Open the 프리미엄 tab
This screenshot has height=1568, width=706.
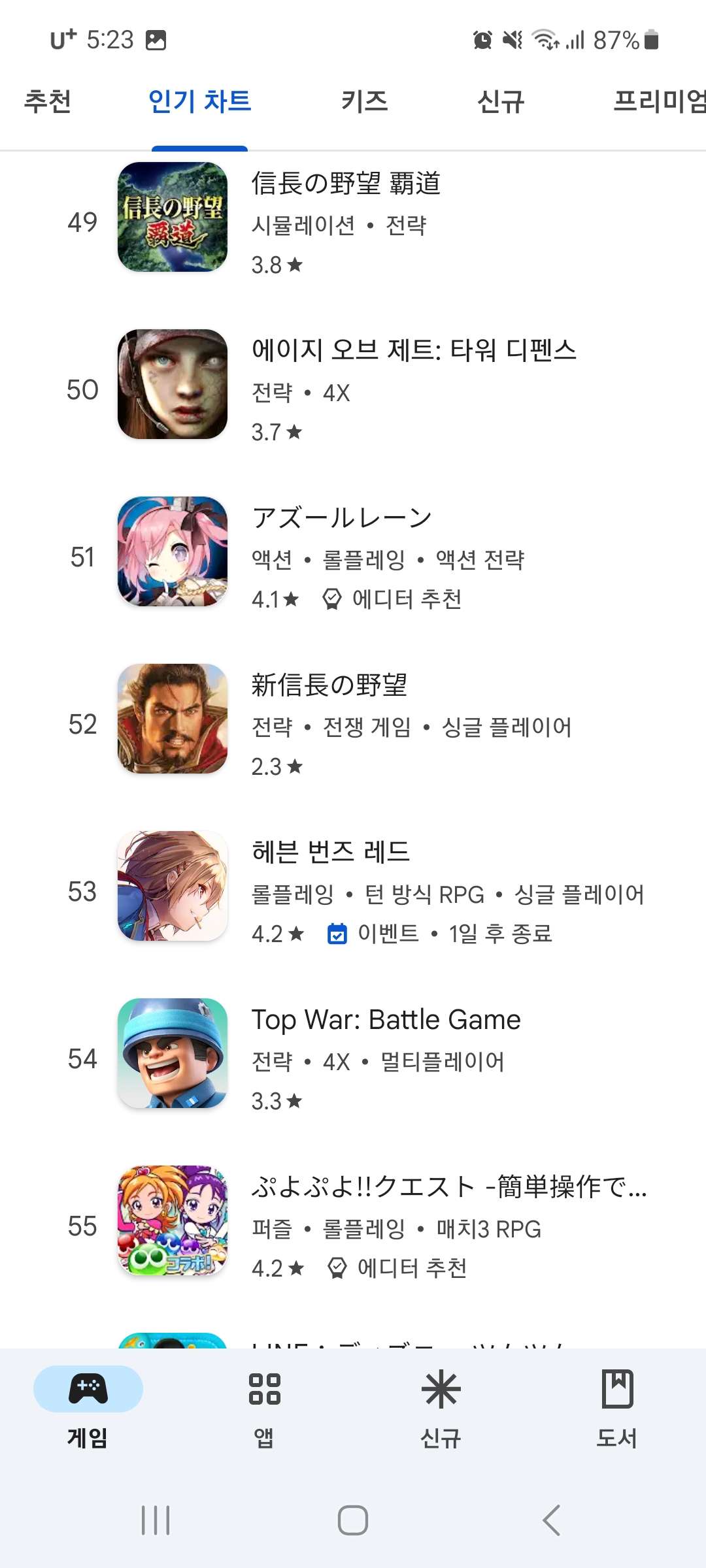657,102
